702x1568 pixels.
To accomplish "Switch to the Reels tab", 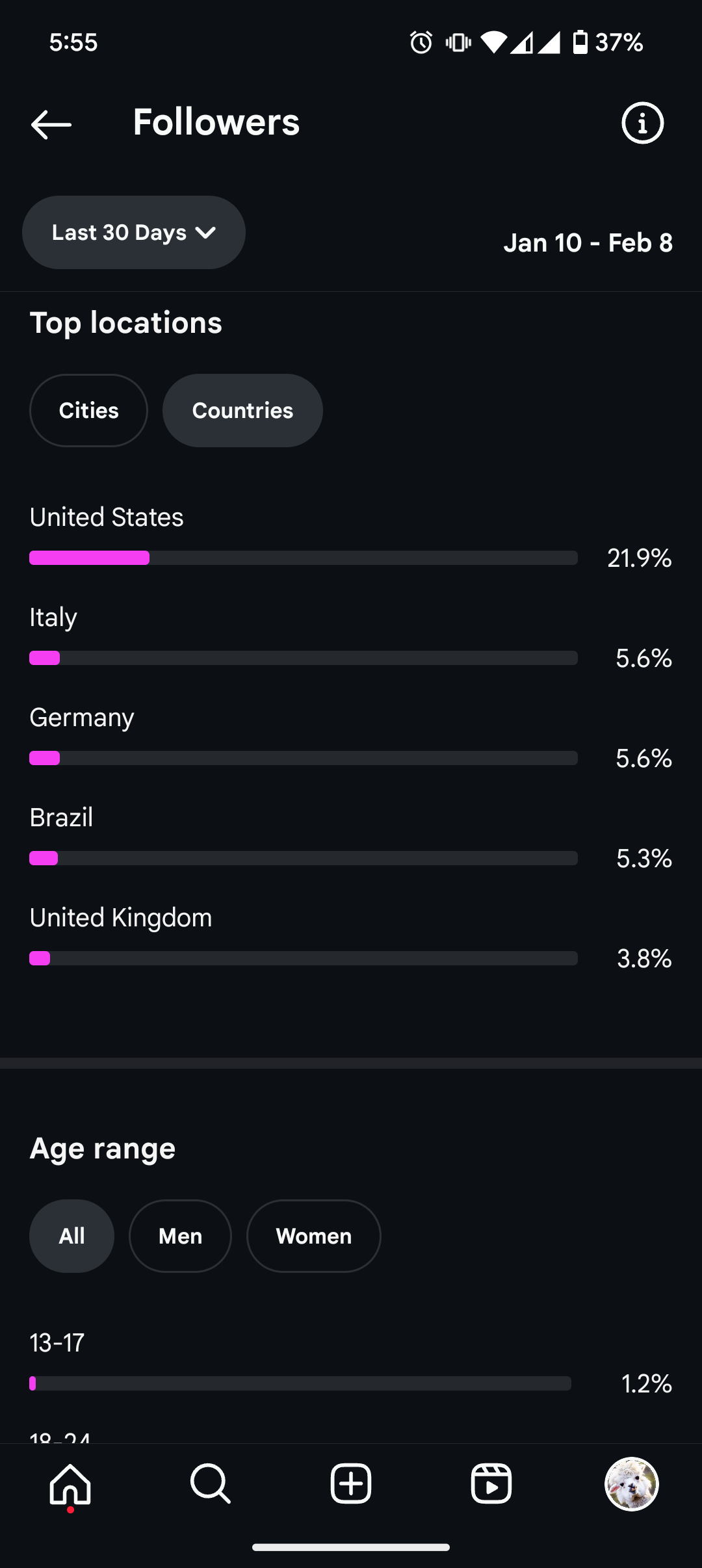I will pos(491,1484).
